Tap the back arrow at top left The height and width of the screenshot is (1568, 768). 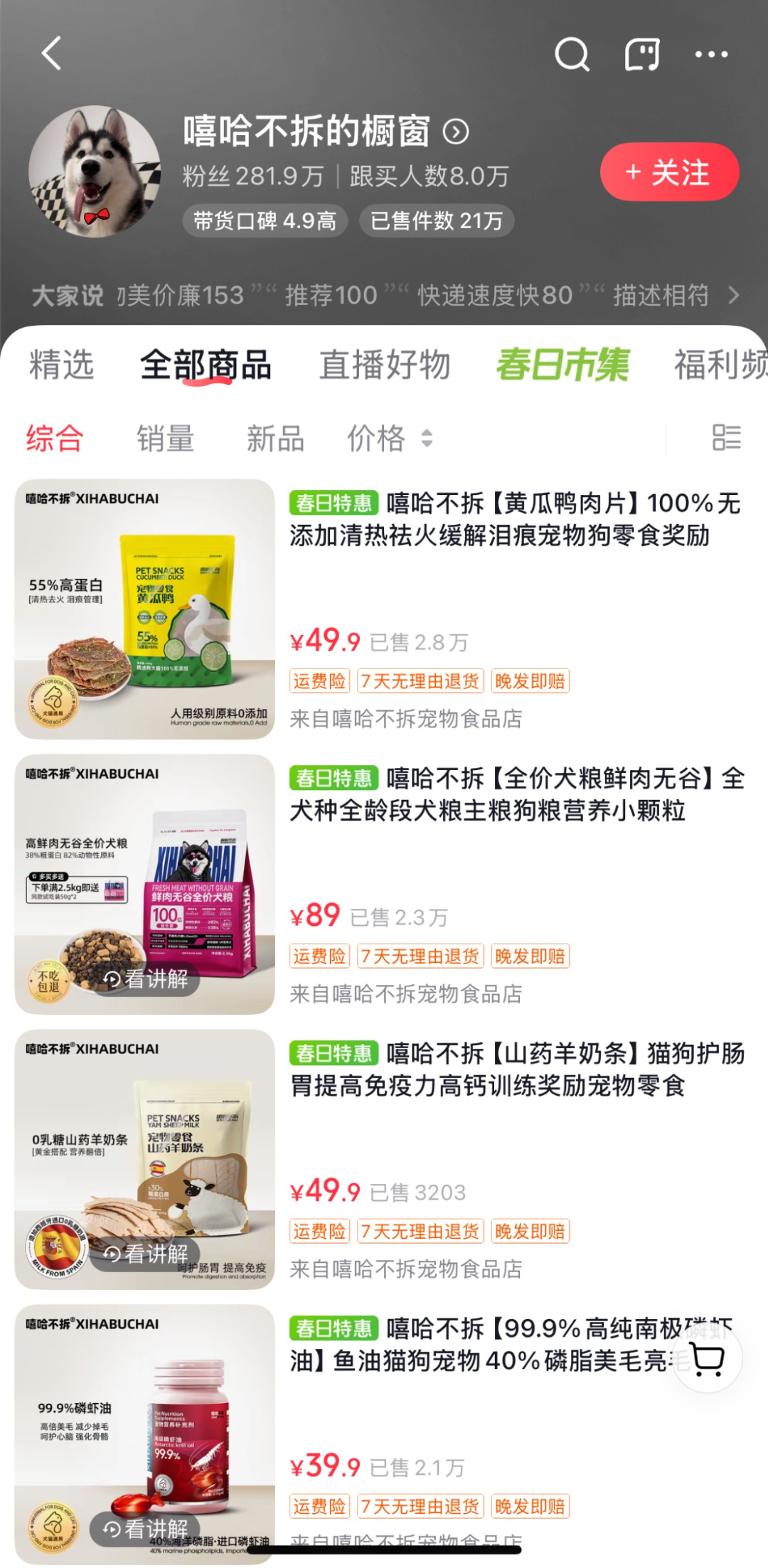[50, 53]
